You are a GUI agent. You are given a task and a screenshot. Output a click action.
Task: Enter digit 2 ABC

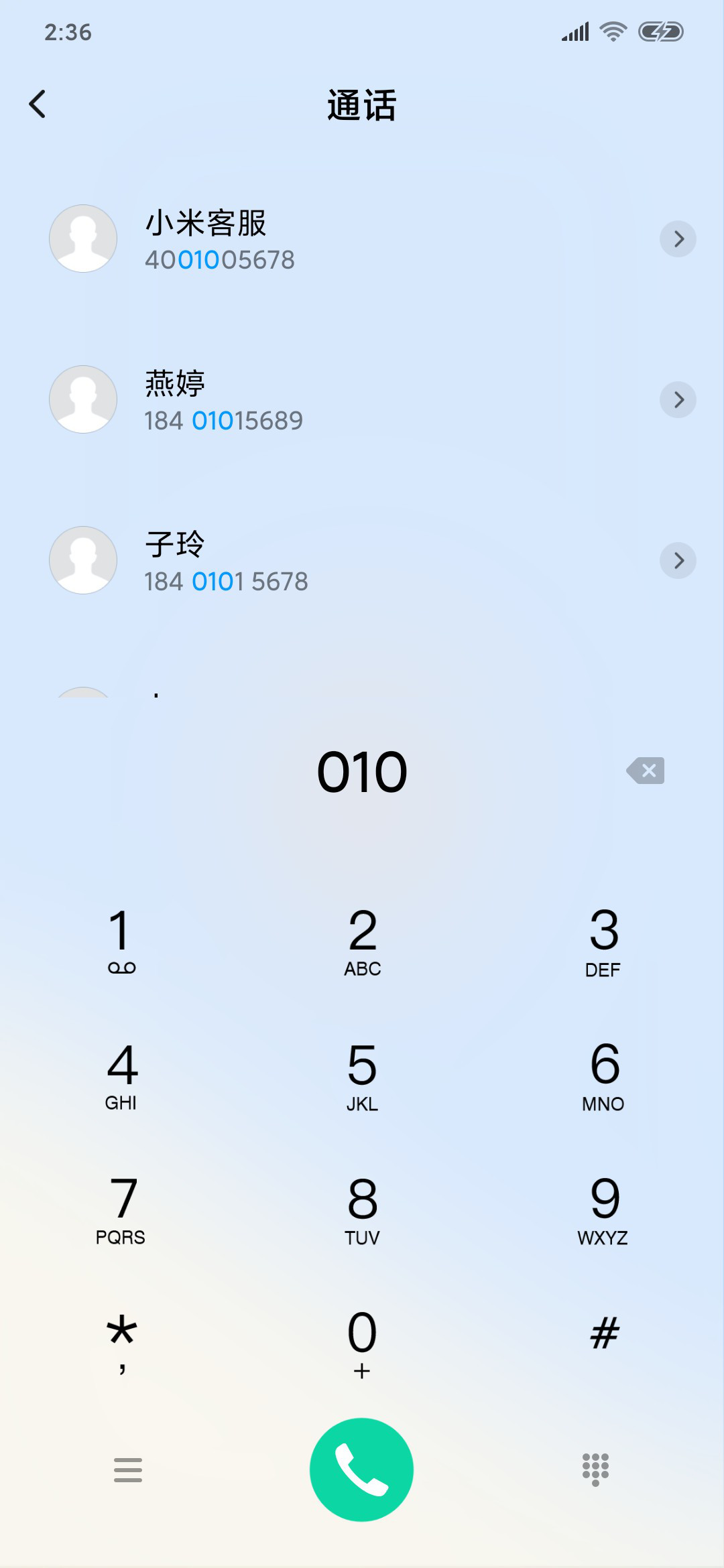[362, 939]
